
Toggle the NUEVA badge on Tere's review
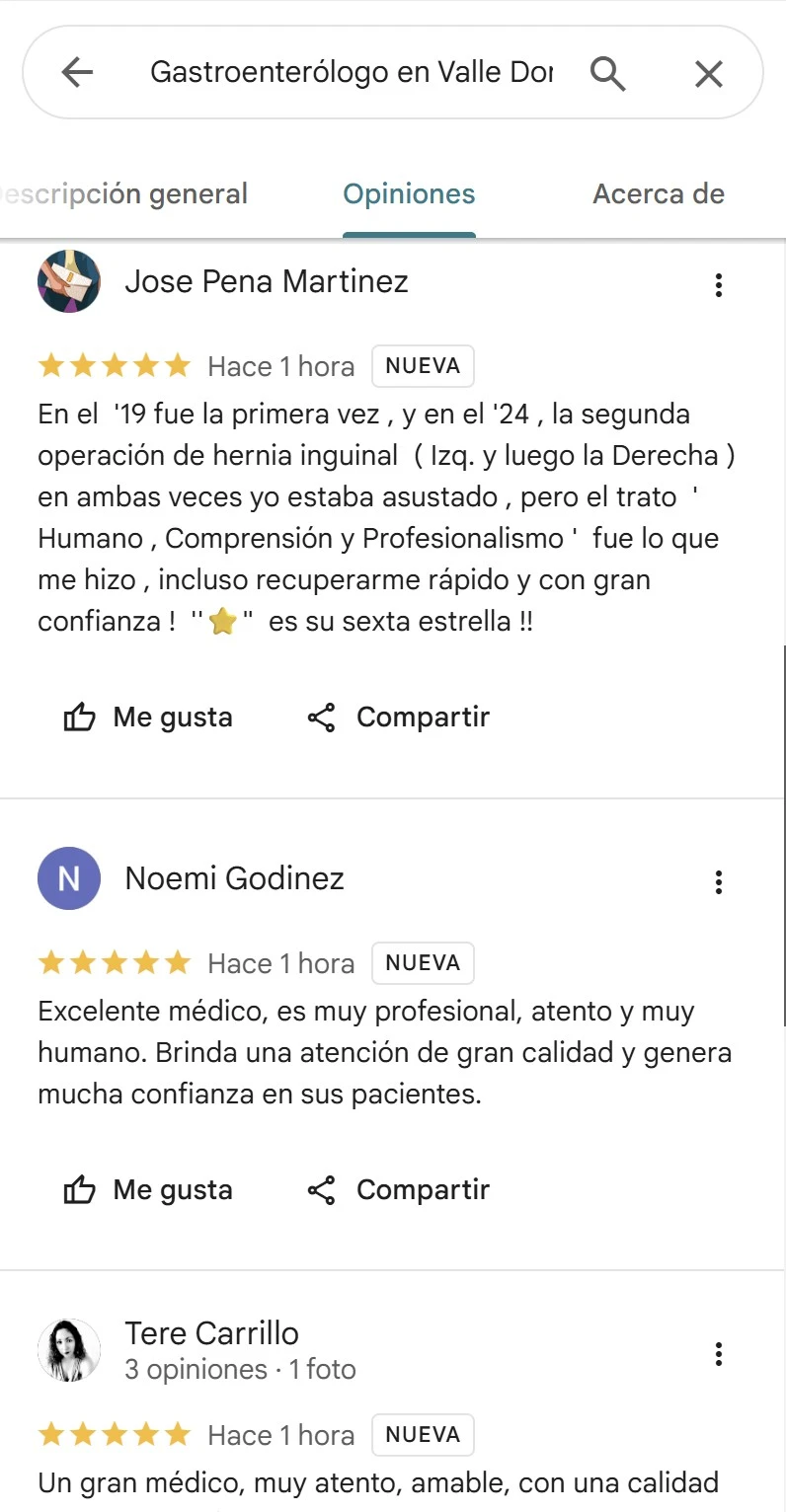423,1434
